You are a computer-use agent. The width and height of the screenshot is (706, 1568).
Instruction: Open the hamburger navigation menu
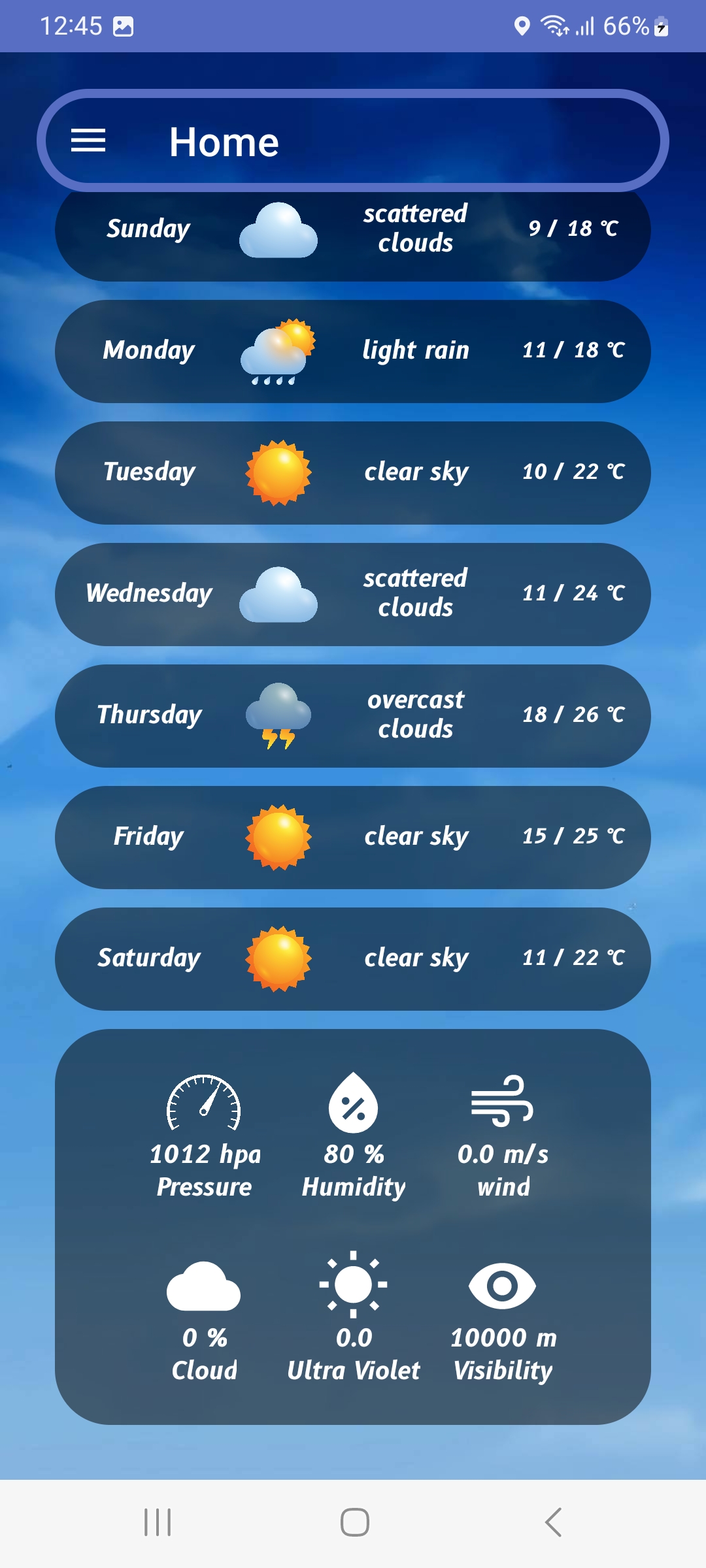(89, 141)
